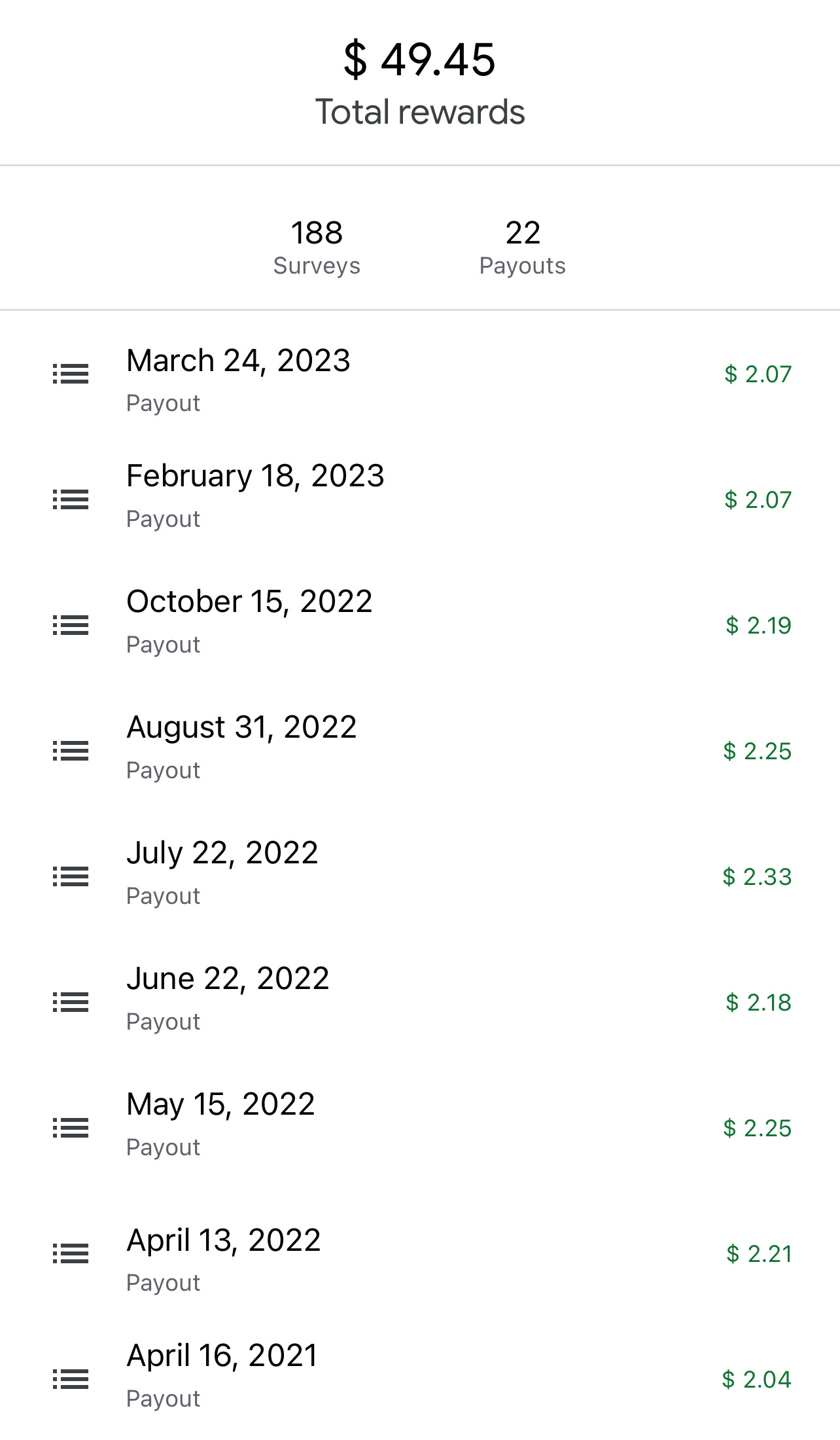Open the April 16, 2021 payout

(x=420, y=1377)
